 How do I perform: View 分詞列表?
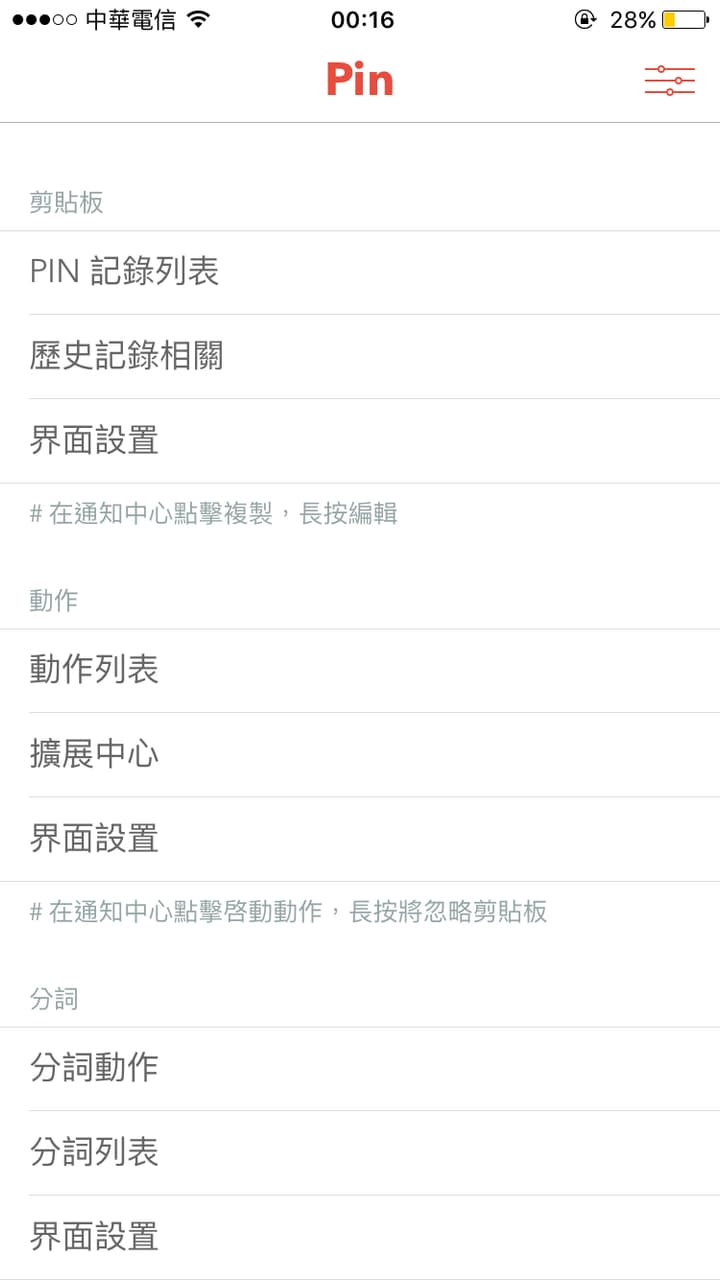(94, 1152)
